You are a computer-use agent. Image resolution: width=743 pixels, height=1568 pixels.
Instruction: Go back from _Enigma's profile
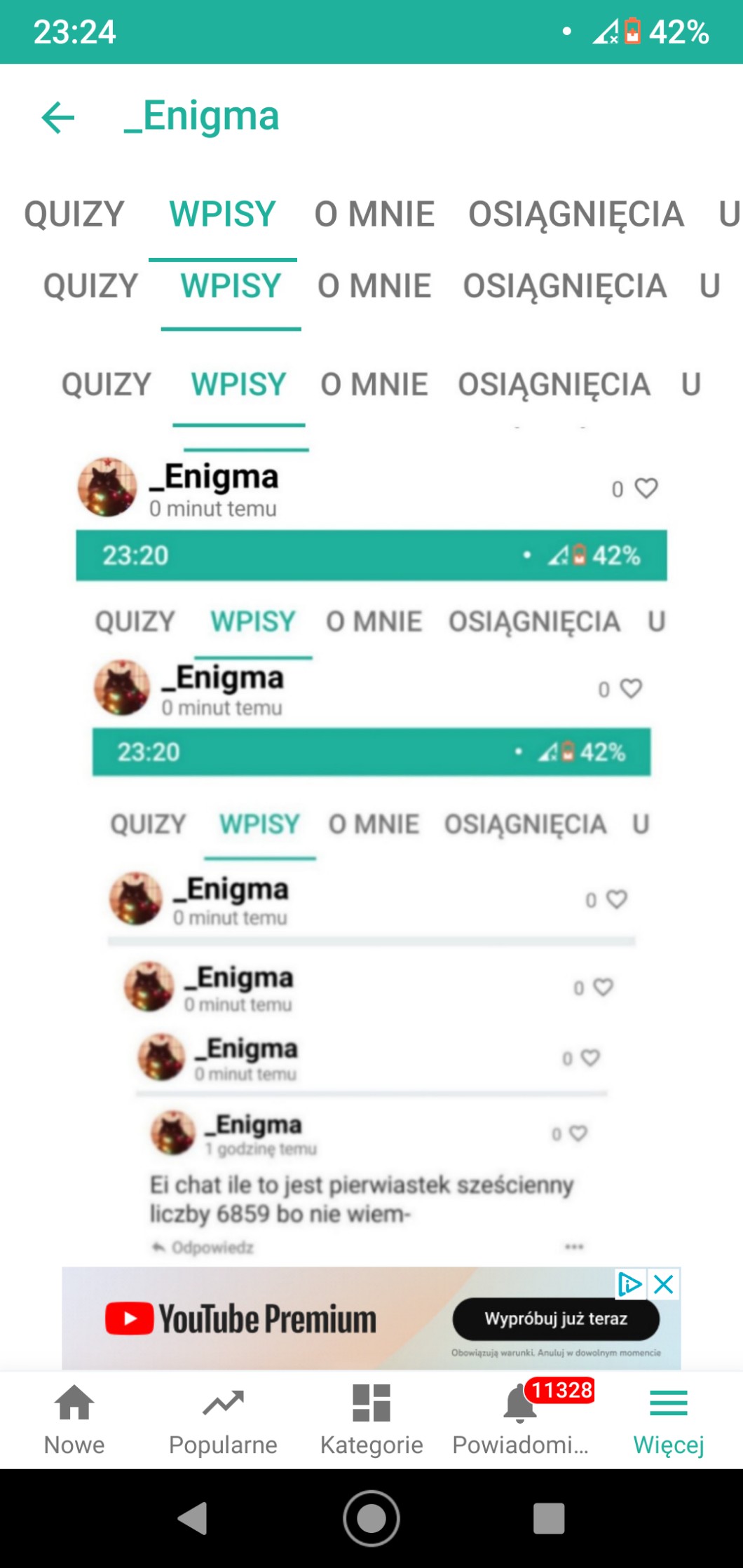click(x=58, y=116)
